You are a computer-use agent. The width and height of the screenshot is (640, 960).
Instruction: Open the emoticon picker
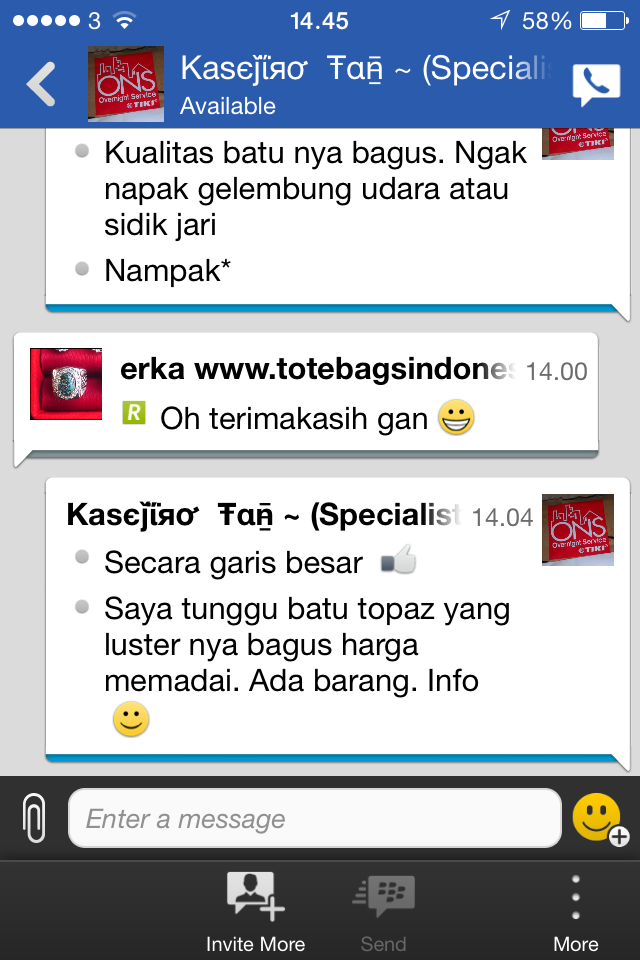[x=598, y=818]
